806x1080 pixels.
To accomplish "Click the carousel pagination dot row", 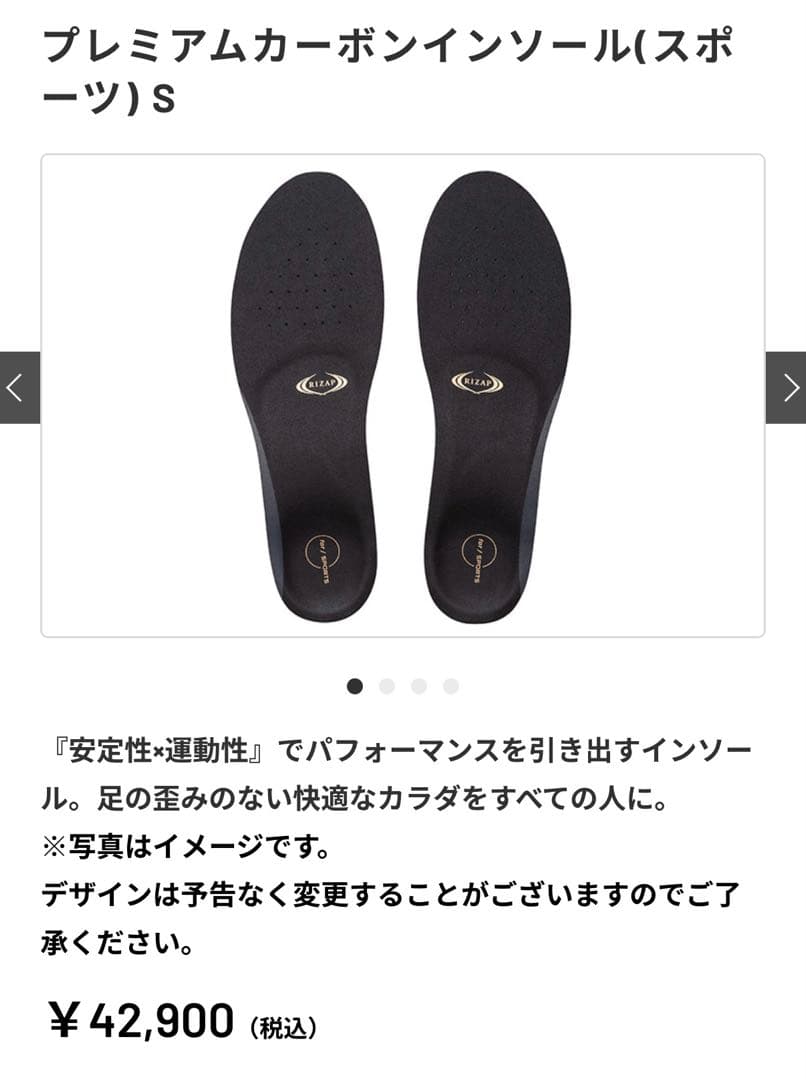I will click(x=402, y=687).
